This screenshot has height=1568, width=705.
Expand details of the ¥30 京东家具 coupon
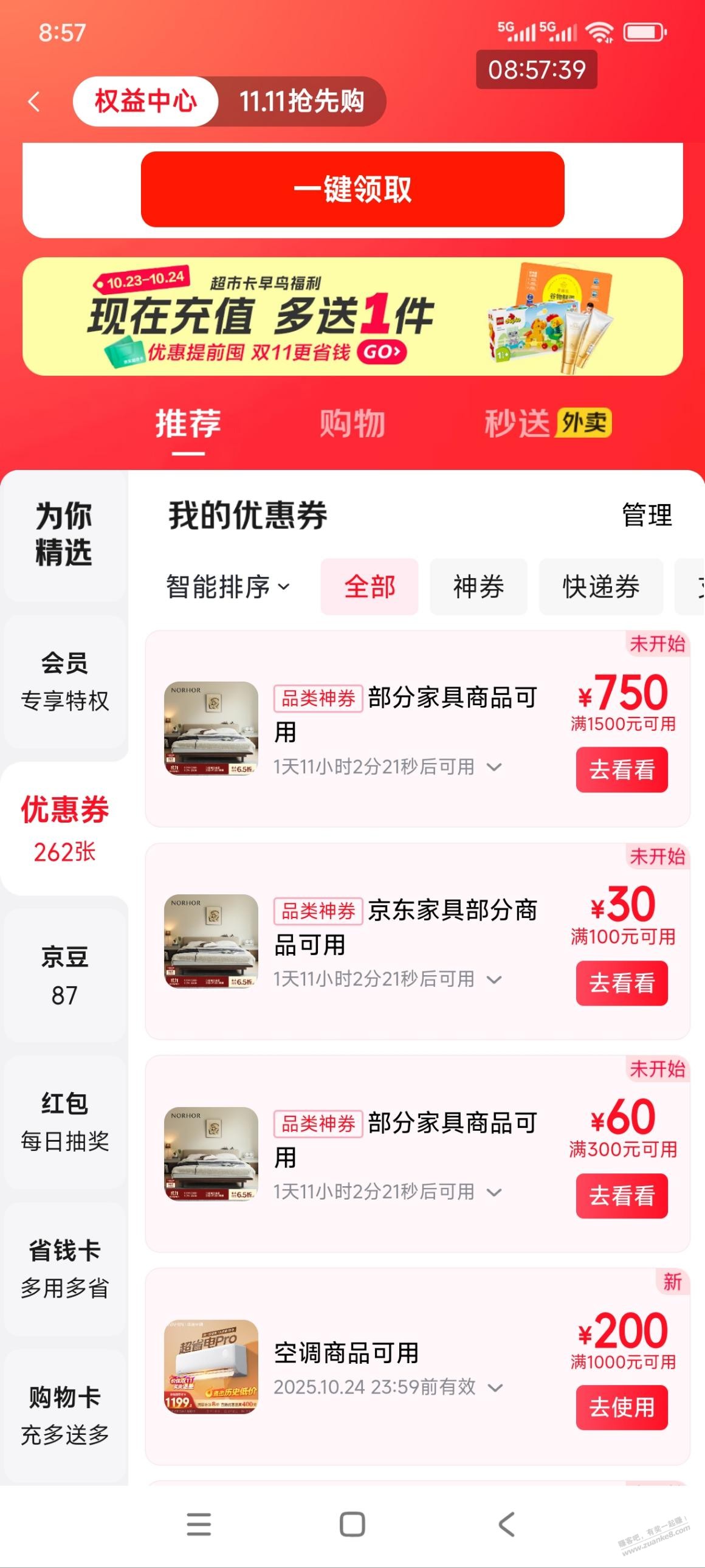click(x=495, y=980)
